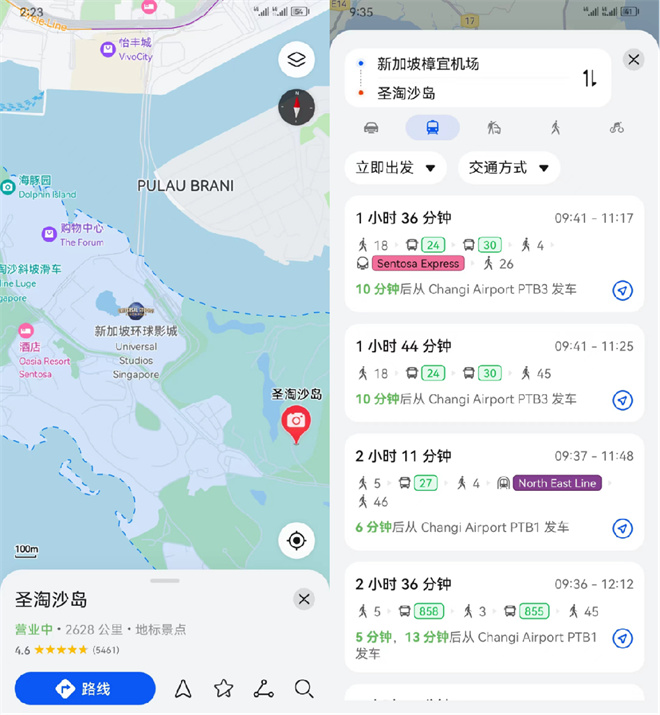Start navigation for 1 小时 44 分钟 route
The width and height of the screenshot is (660, 715).
point(622,400)
